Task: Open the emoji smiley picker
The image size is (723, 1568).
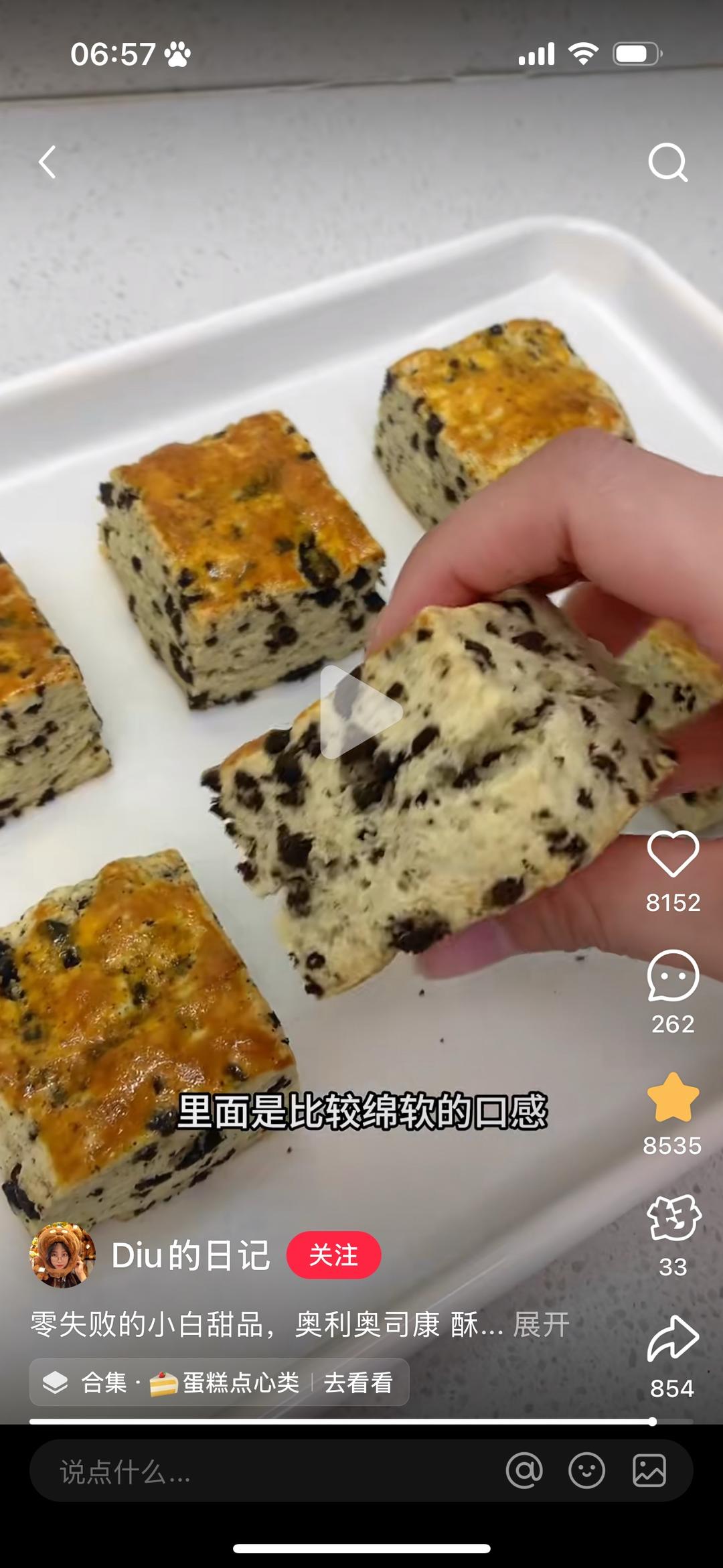Action: 586,1472
